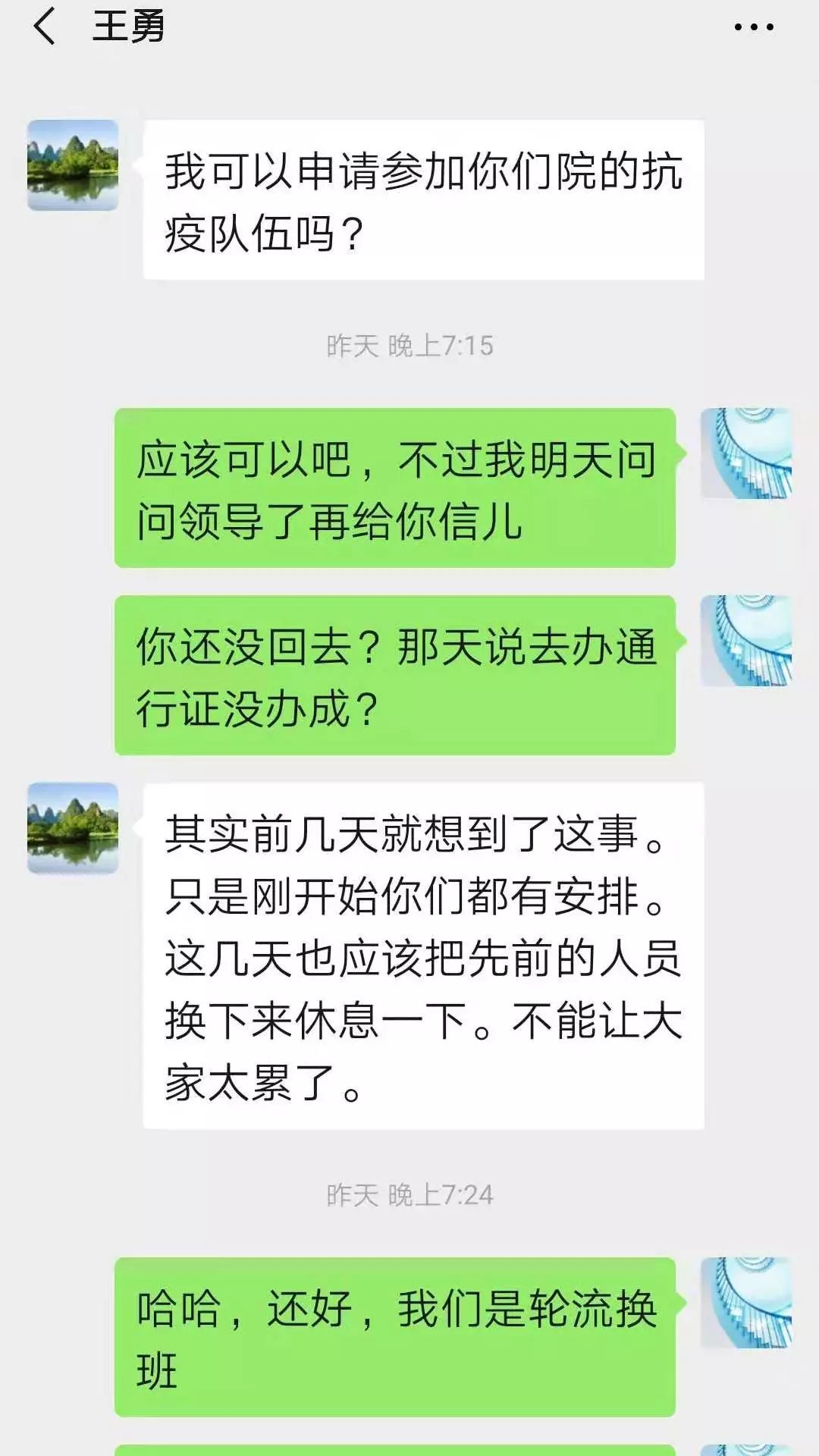Open 王勇's landscape avatar beside the 抗疫队伍 message
Image resolution: width=819 pixels, height=1456 pixels.
point(73,165)
